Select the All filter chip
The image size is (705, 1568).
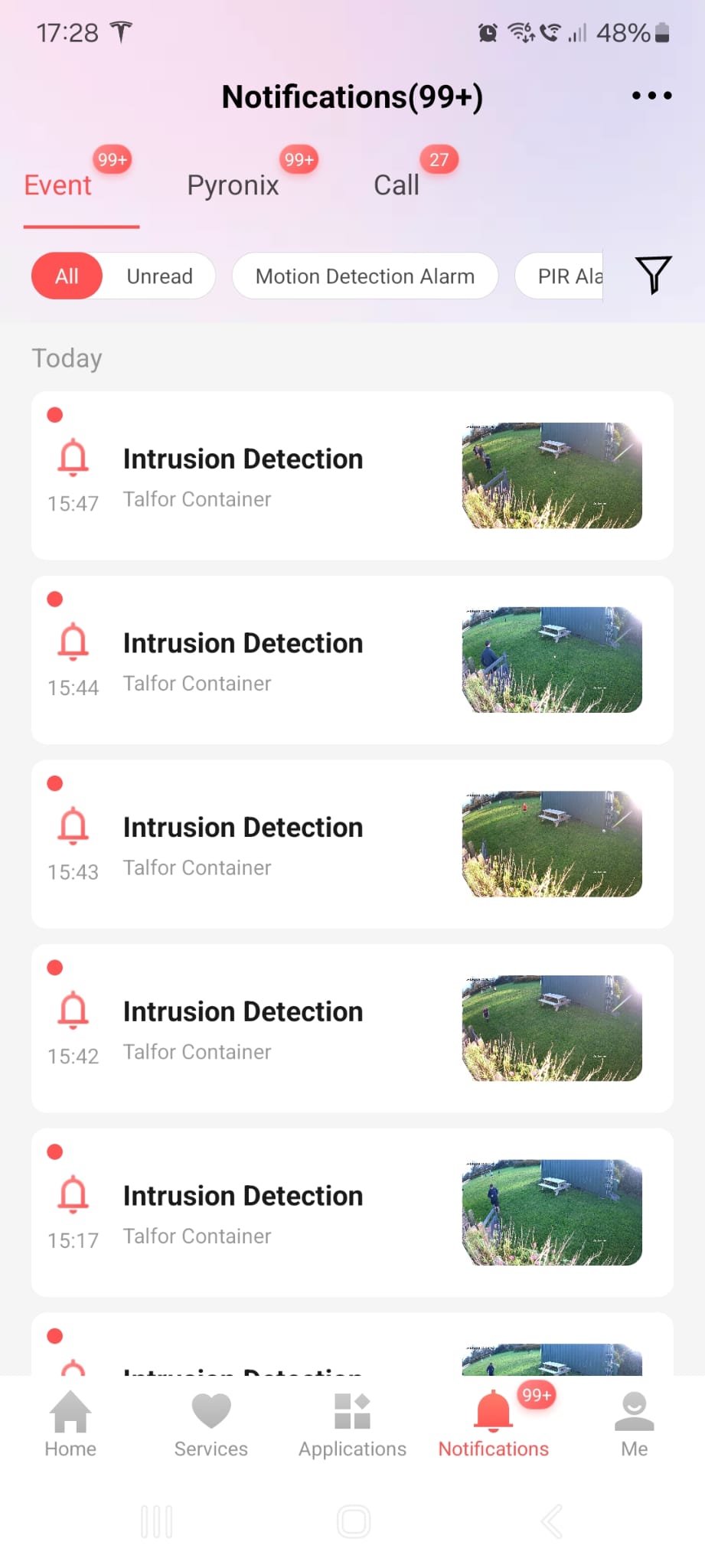click(67, 276)
